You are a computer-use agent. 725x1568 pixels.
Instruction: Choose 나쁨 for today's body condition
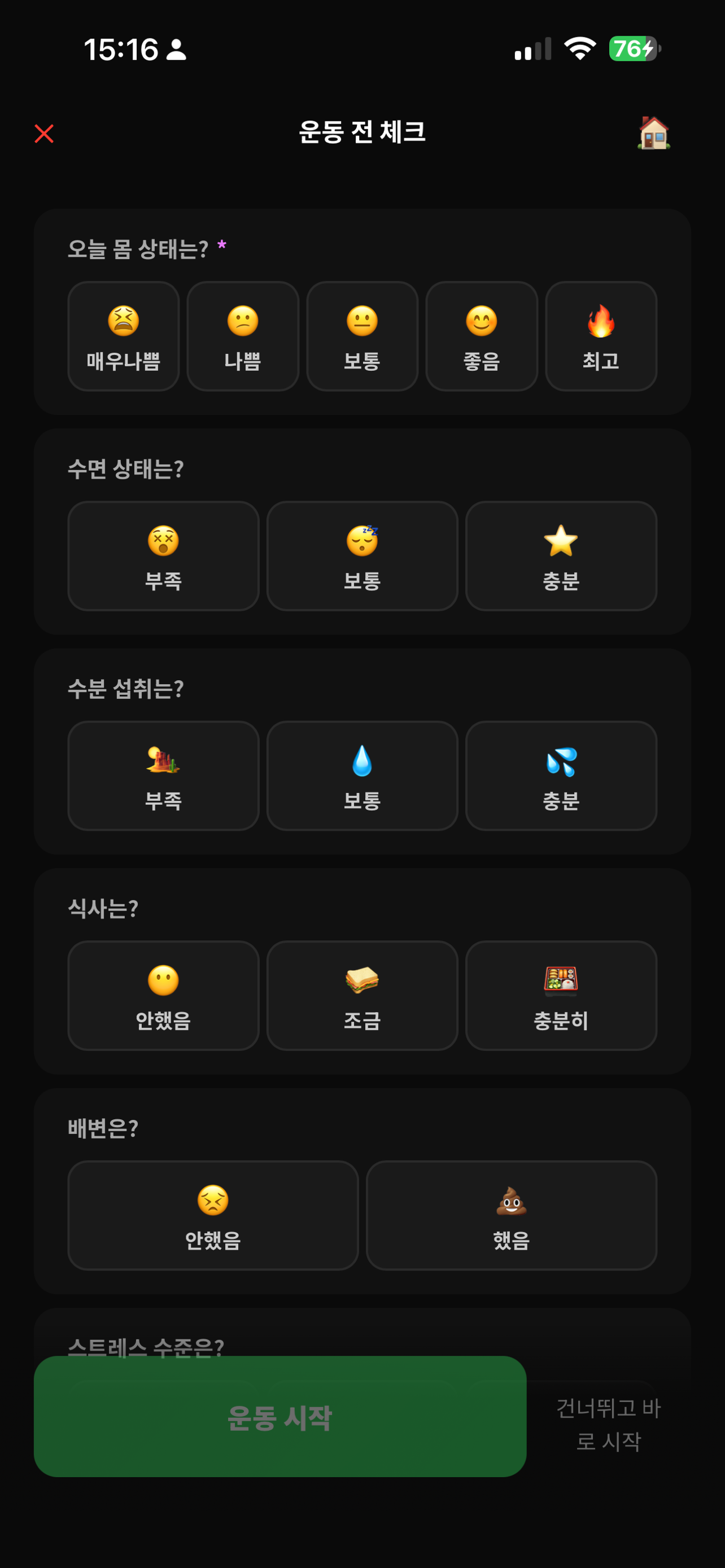point(243,336)
